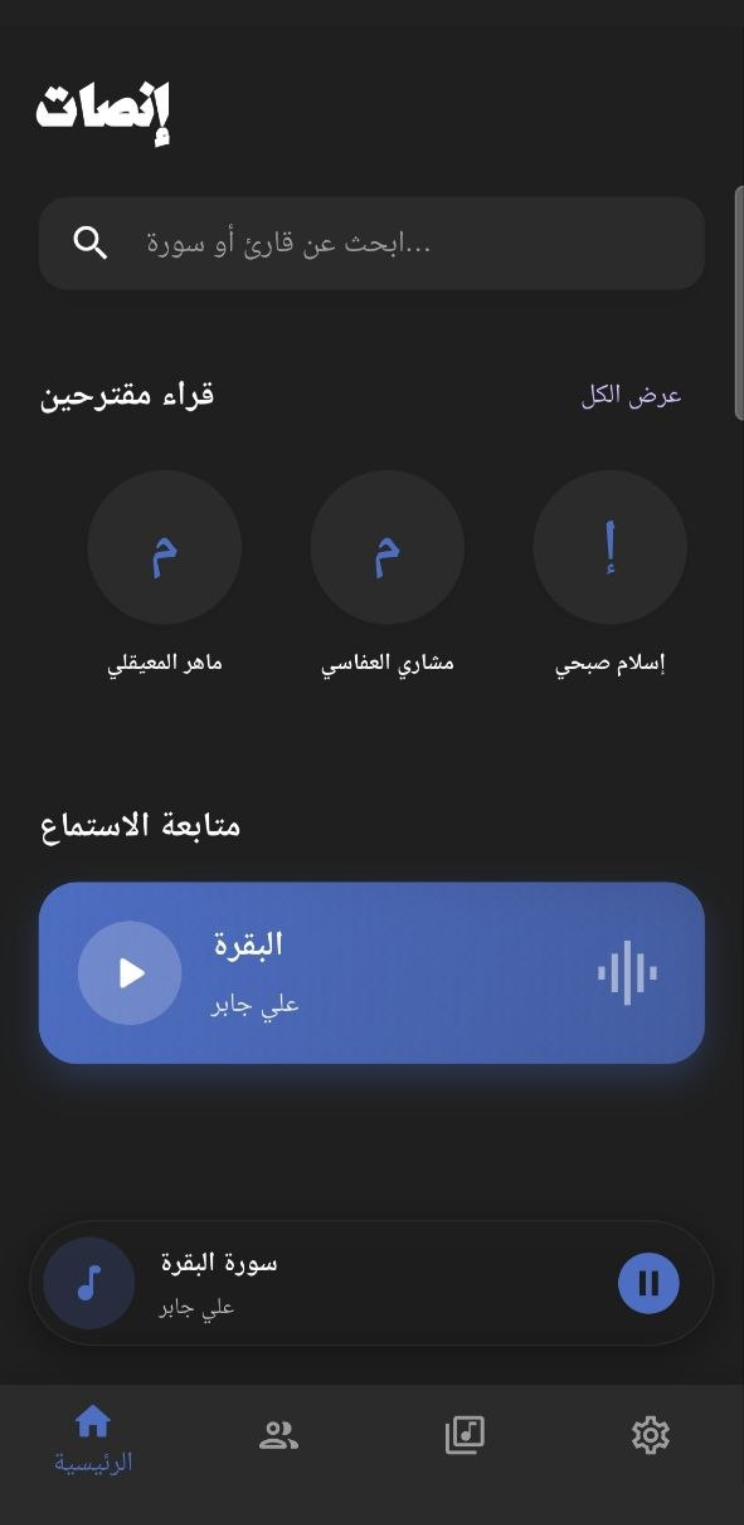Screen dimensions: 744x1525
Task: Open reciter ماهر المعيقلي avatar icon
Action: pos(164,546)
